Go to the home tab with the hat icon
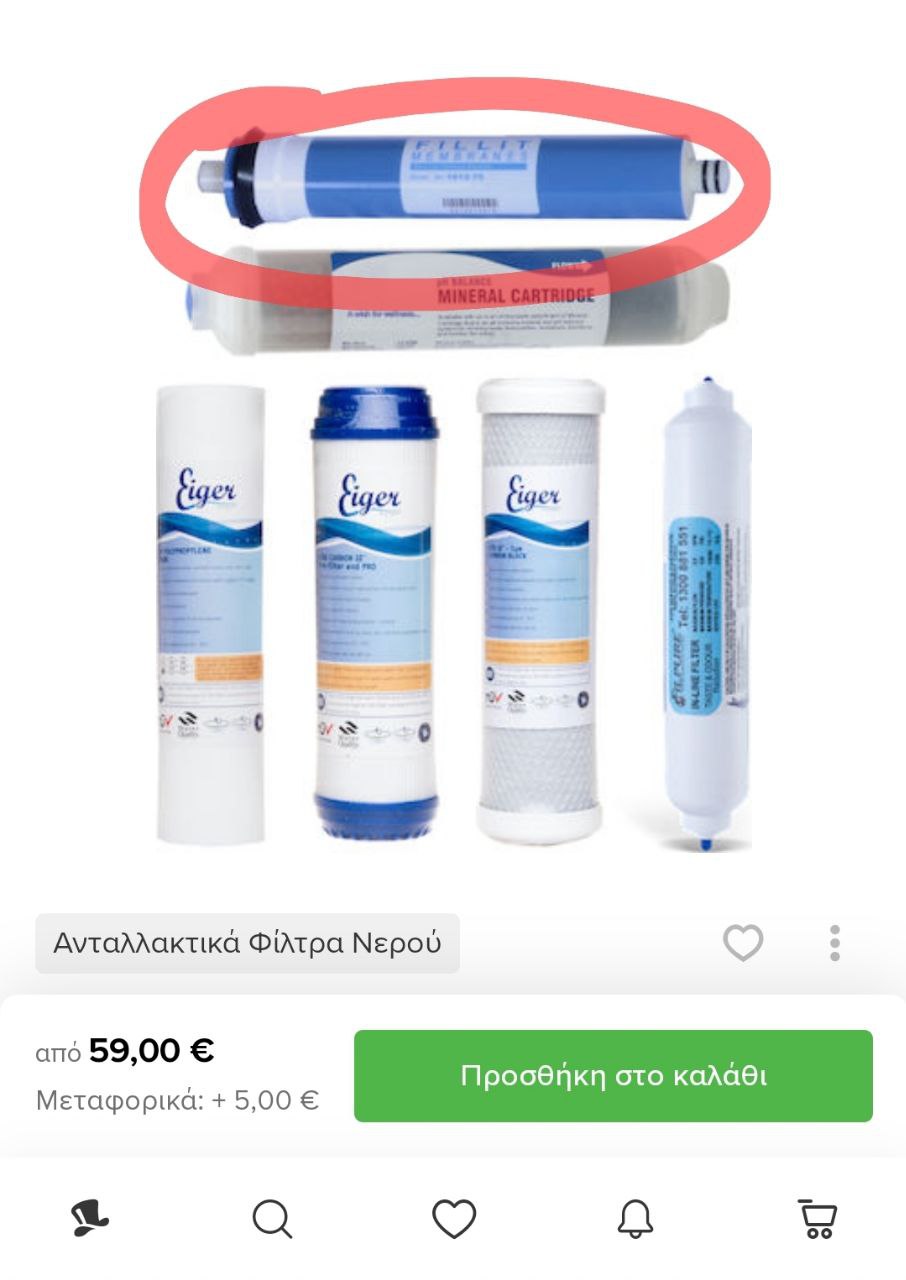The height and width of the screenshot is (1280, 906). [90, 1218]
